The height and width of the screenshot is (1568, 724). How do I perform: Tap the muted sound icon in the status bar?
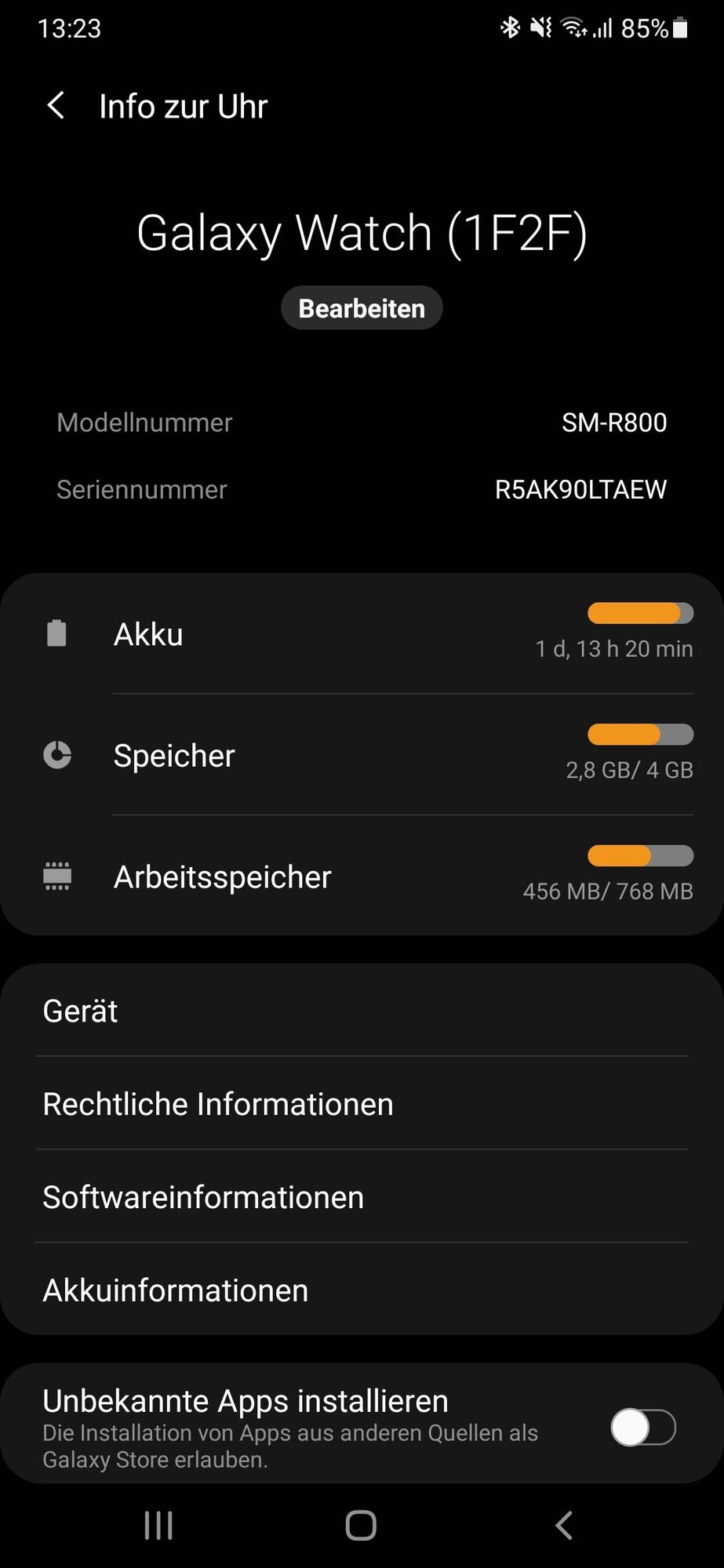540,28
